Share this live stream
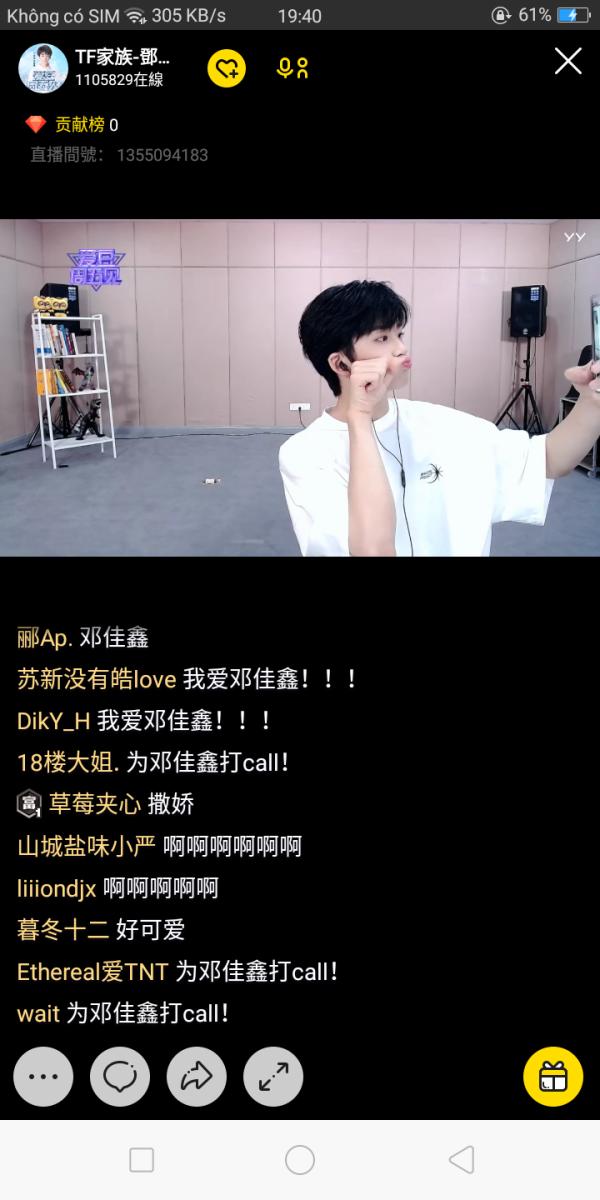600x1200 pixels. click(x=197, y=1077)
